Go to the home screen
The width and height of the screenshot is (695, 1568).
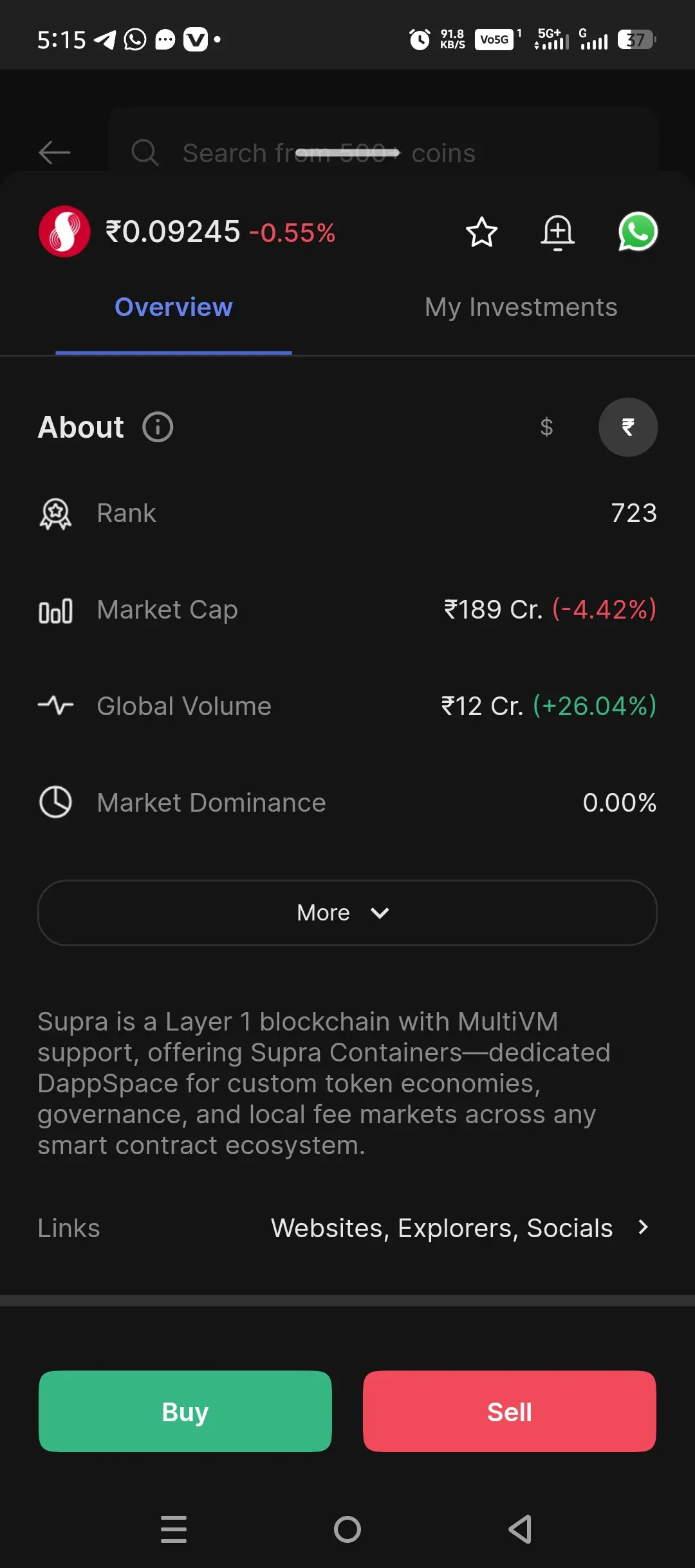pyautogui.click(x=347, y=1529)
